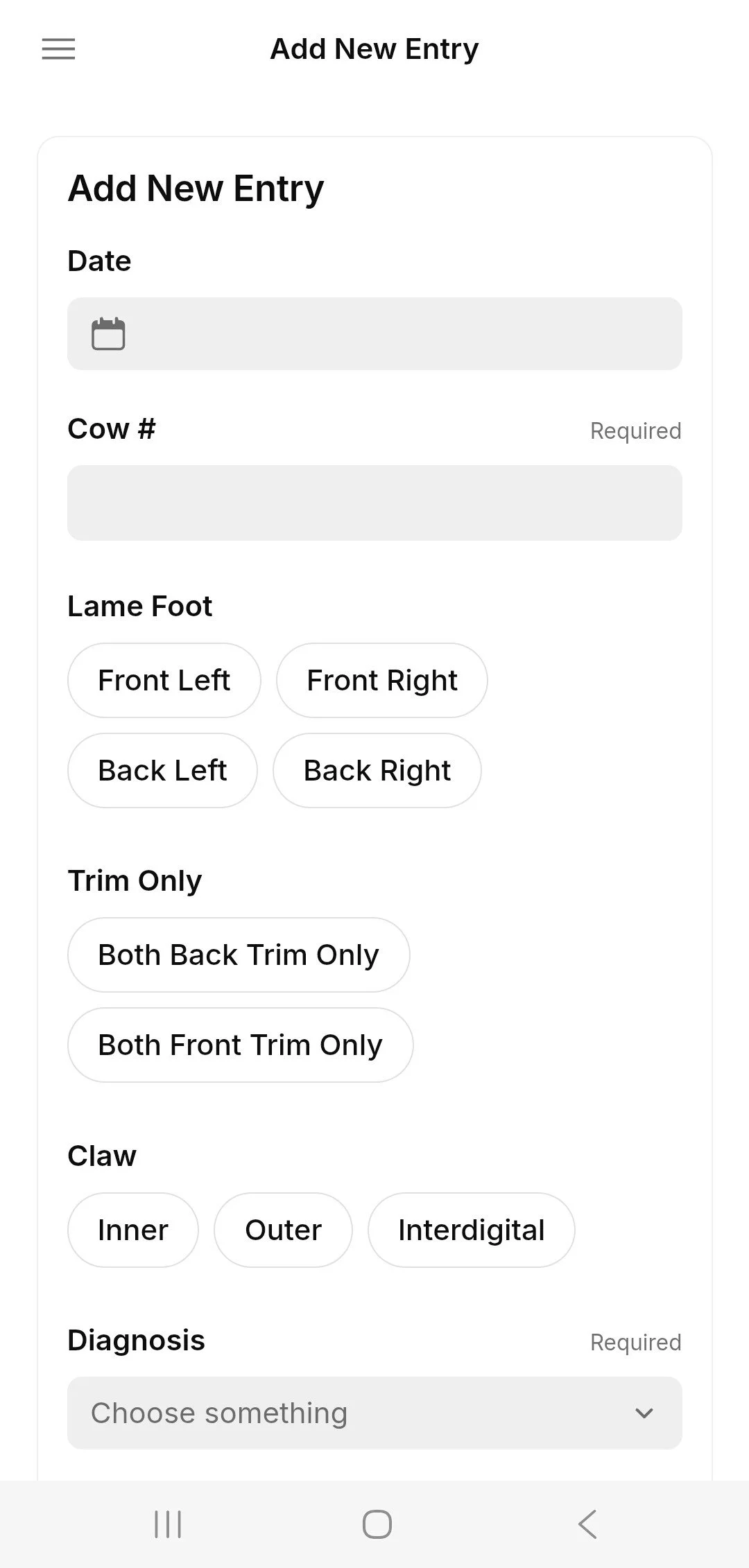The width and height of the screenshot is (749, 1568).
Task: Open the hamburger drawer menu
Action: click(x=58, y=49)
